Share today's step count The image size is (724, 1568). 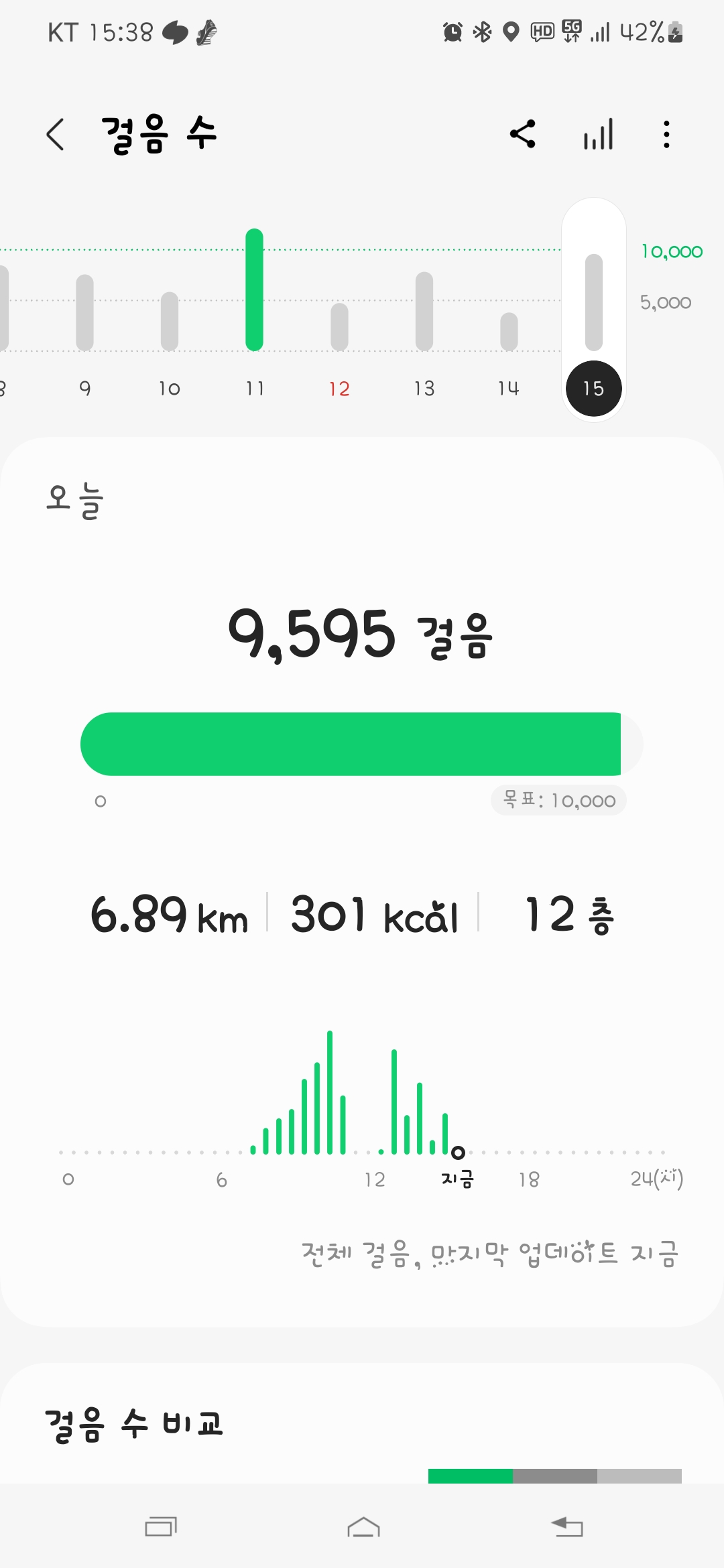pos(523,134)
